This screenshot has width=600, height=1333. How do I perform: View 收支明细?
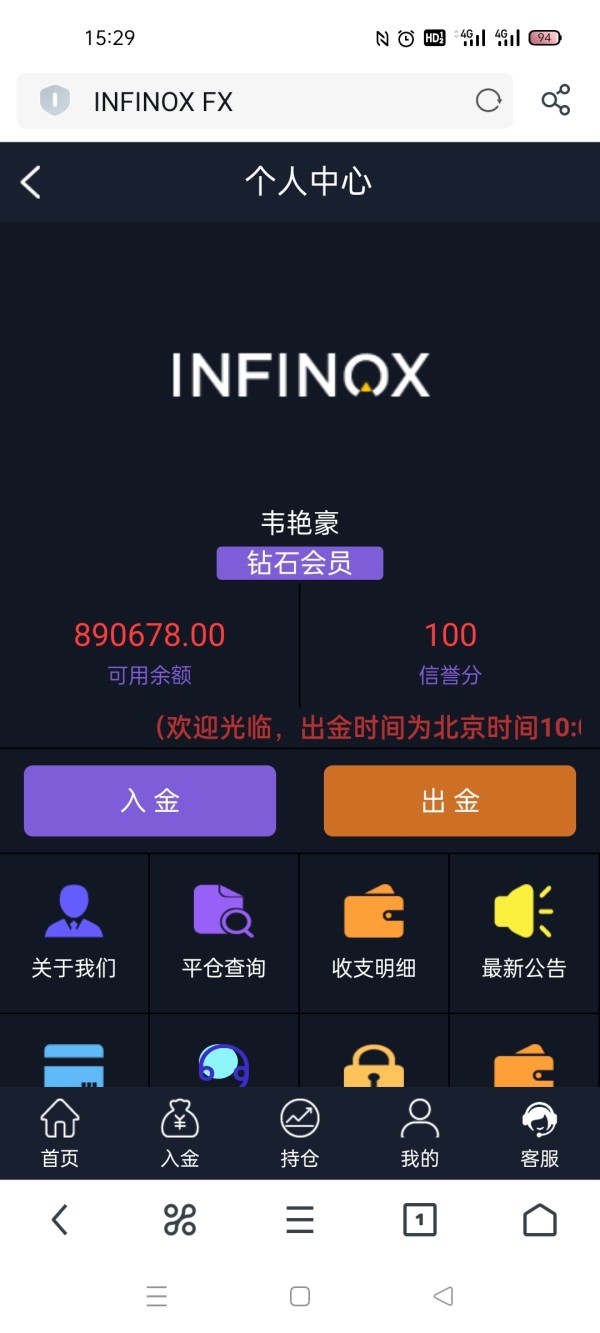click(374, 932)
